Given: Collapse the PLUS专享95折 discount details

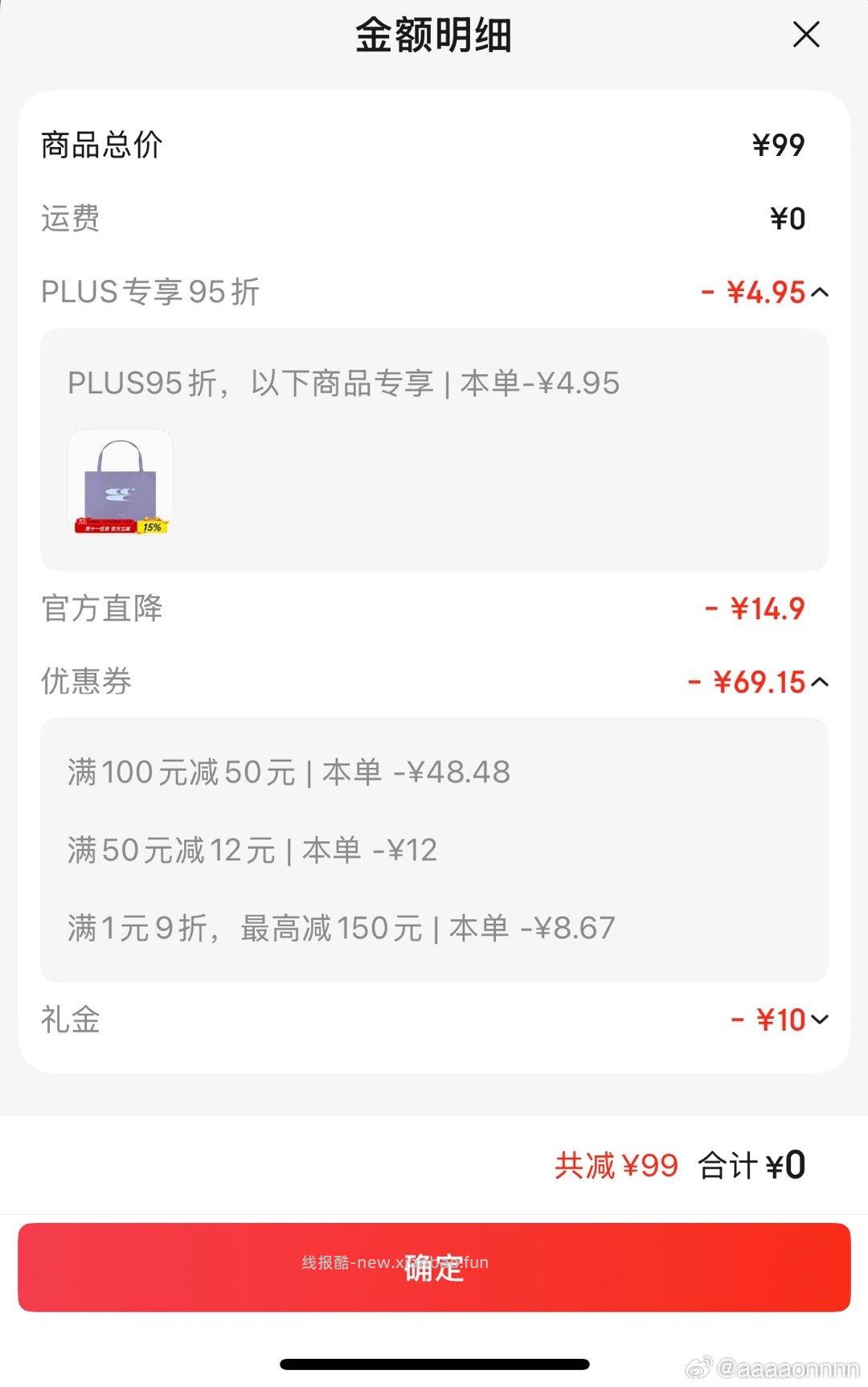Looking at the screenshot, I should (x=821, y=293).
